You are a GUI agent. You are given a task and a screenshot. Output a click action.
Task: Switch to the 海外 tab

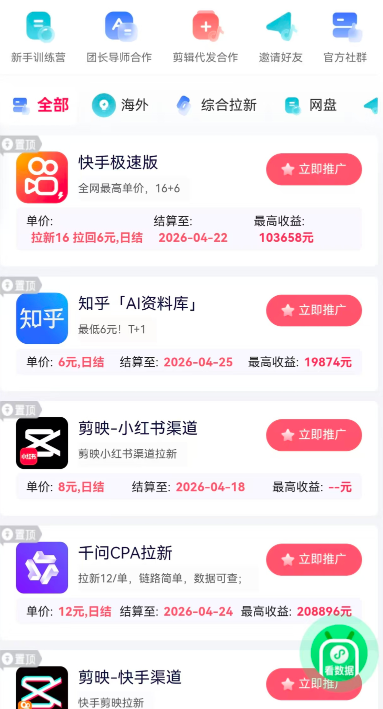[x=120, y=105]
